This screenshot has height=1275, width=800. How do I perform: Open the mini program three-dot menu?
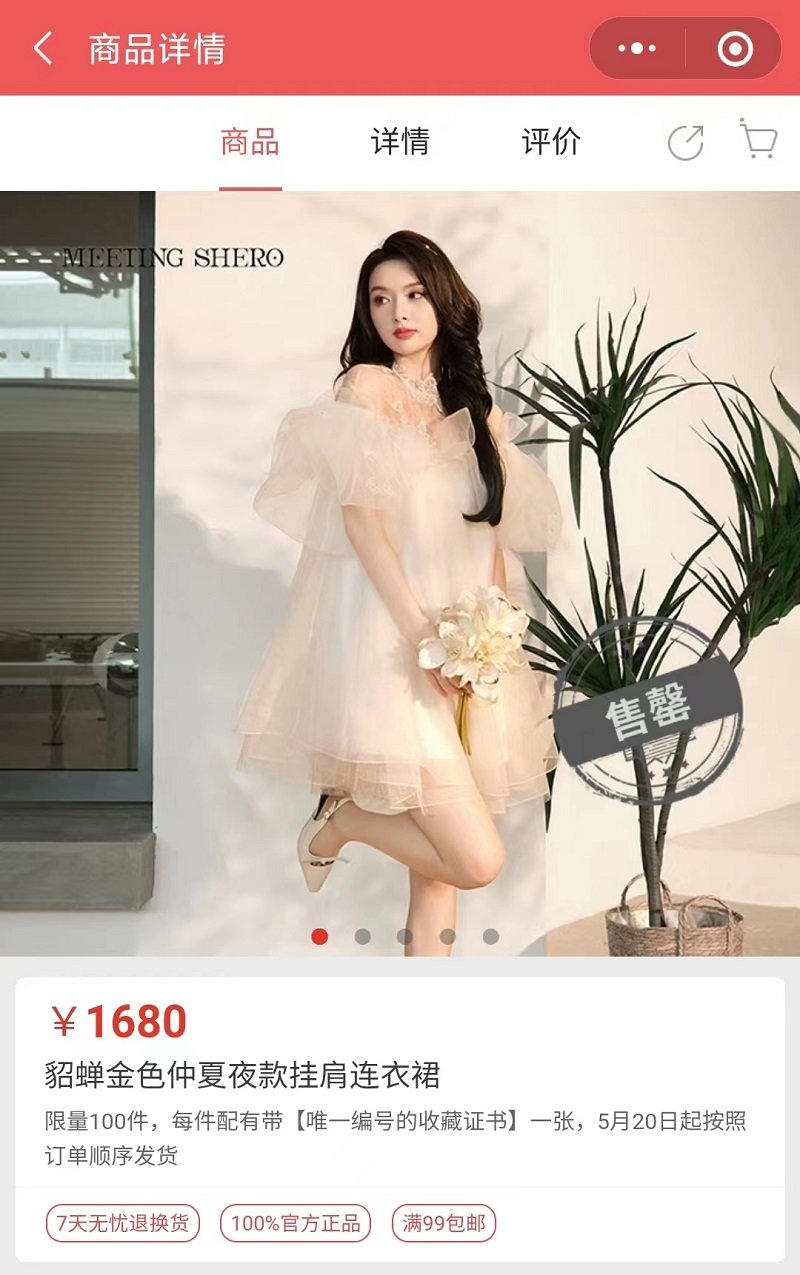point(637,48)
